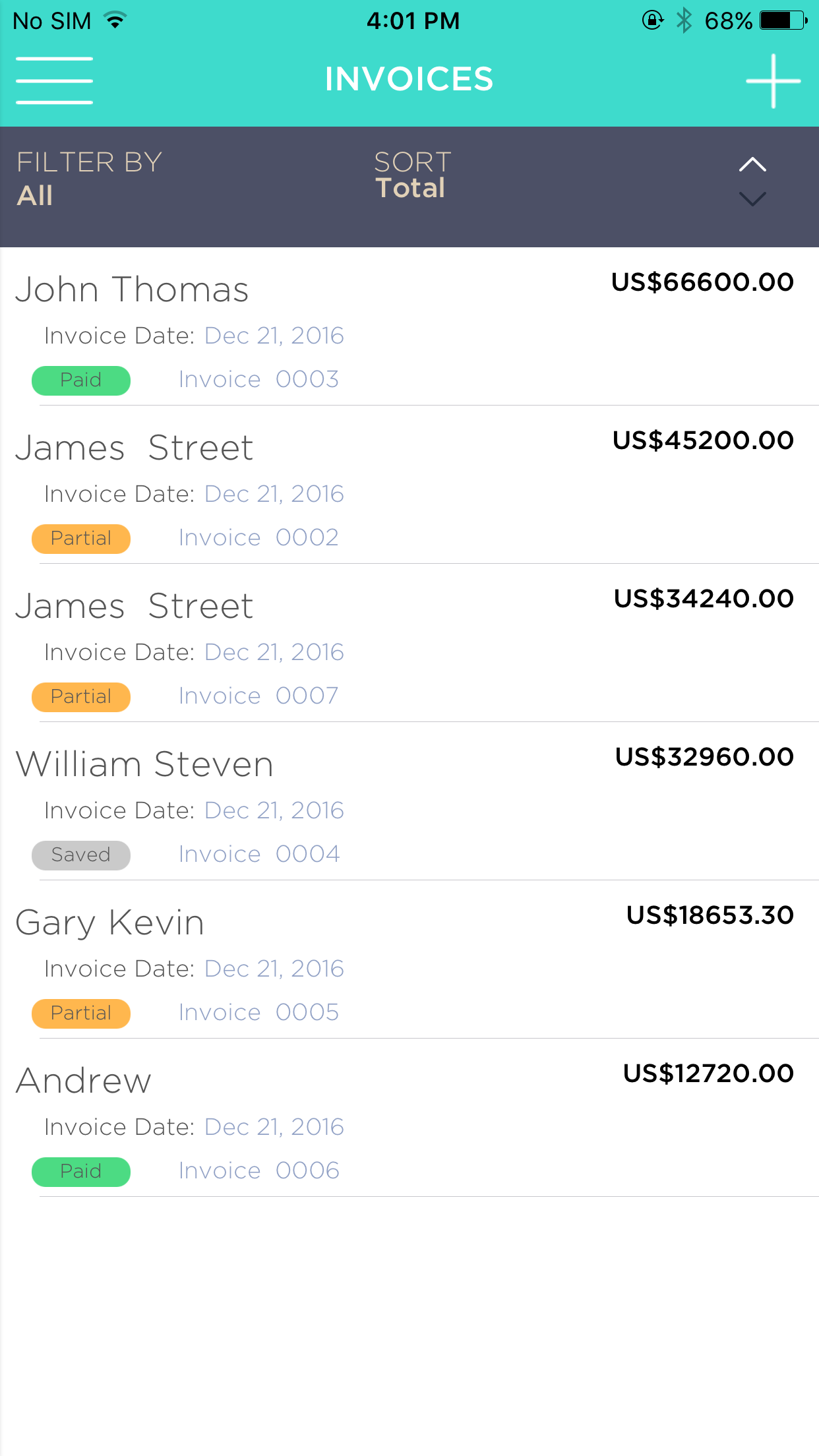
Task: Click the US$66600.00 total amount
Action: click(702, 282)
